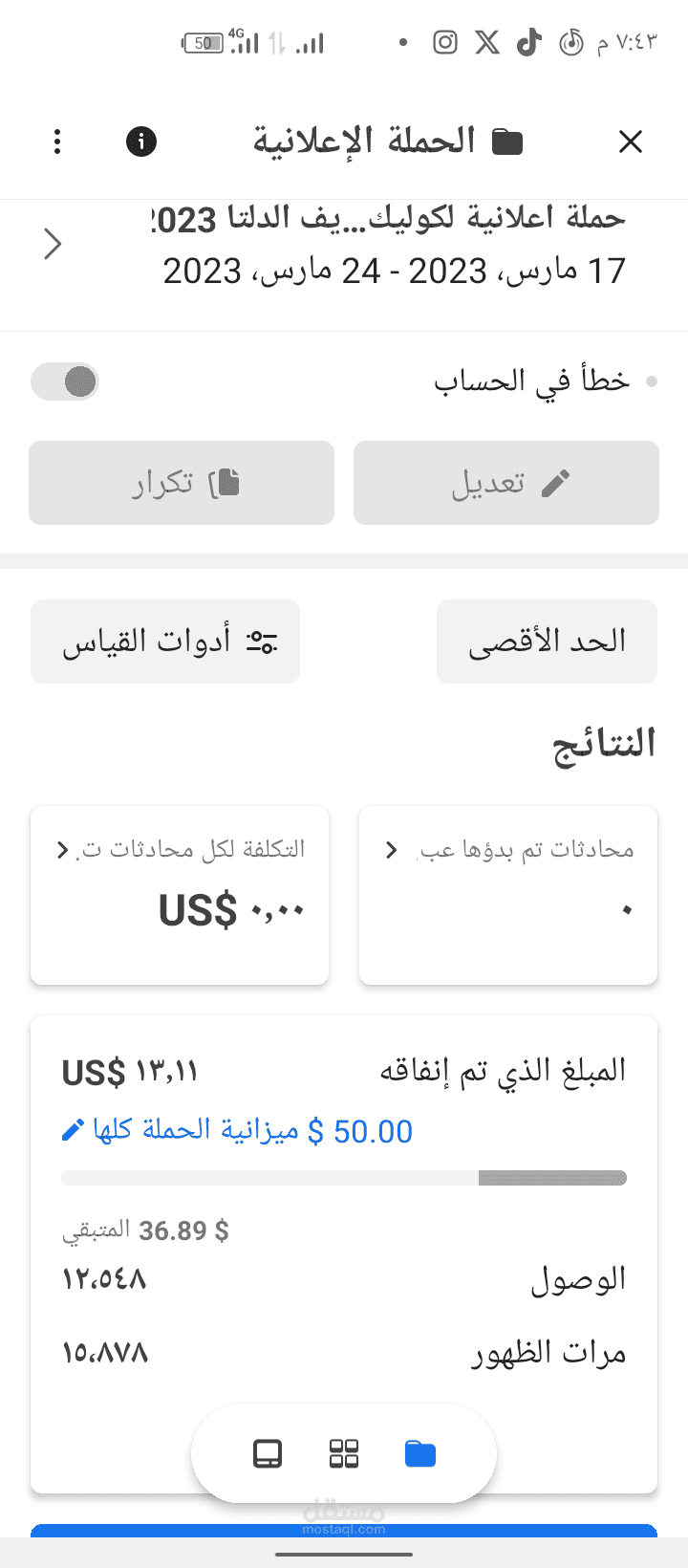Switch to the folder view tab

pos(420,1454)
